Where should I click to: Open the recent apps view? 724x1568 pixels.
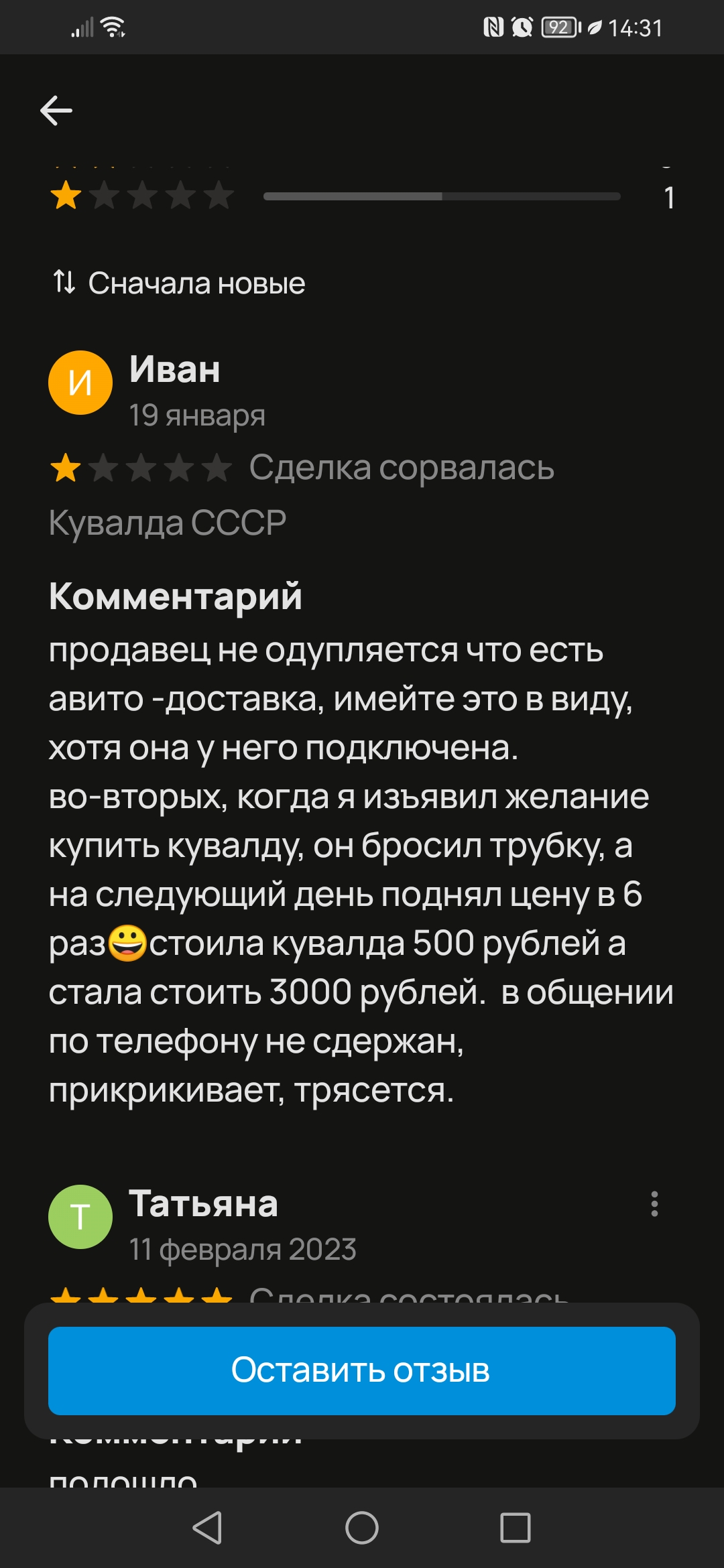pyautogui.click(x=516, y=1528)
